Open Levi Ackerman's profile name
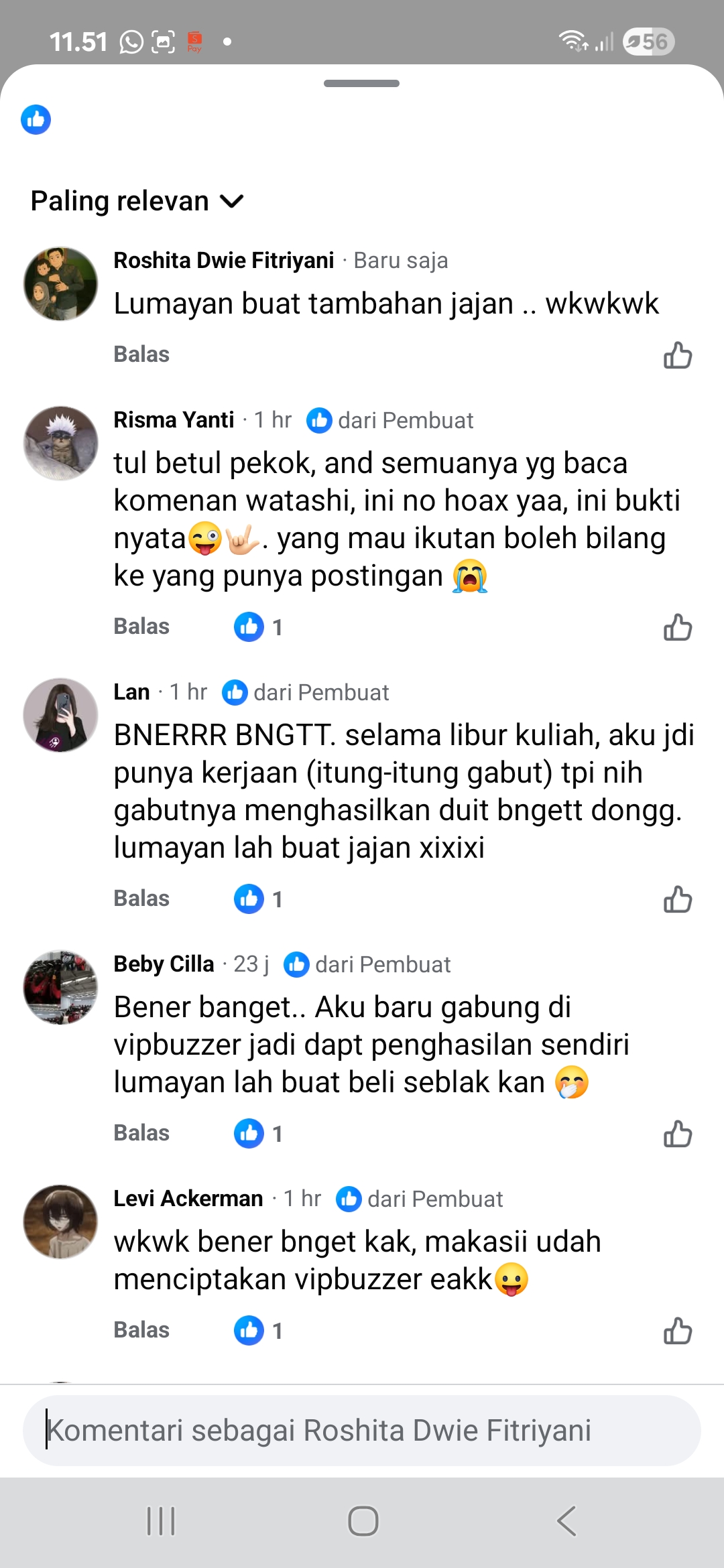This screenshot has width=724, height=1568. coord(188,1199)
